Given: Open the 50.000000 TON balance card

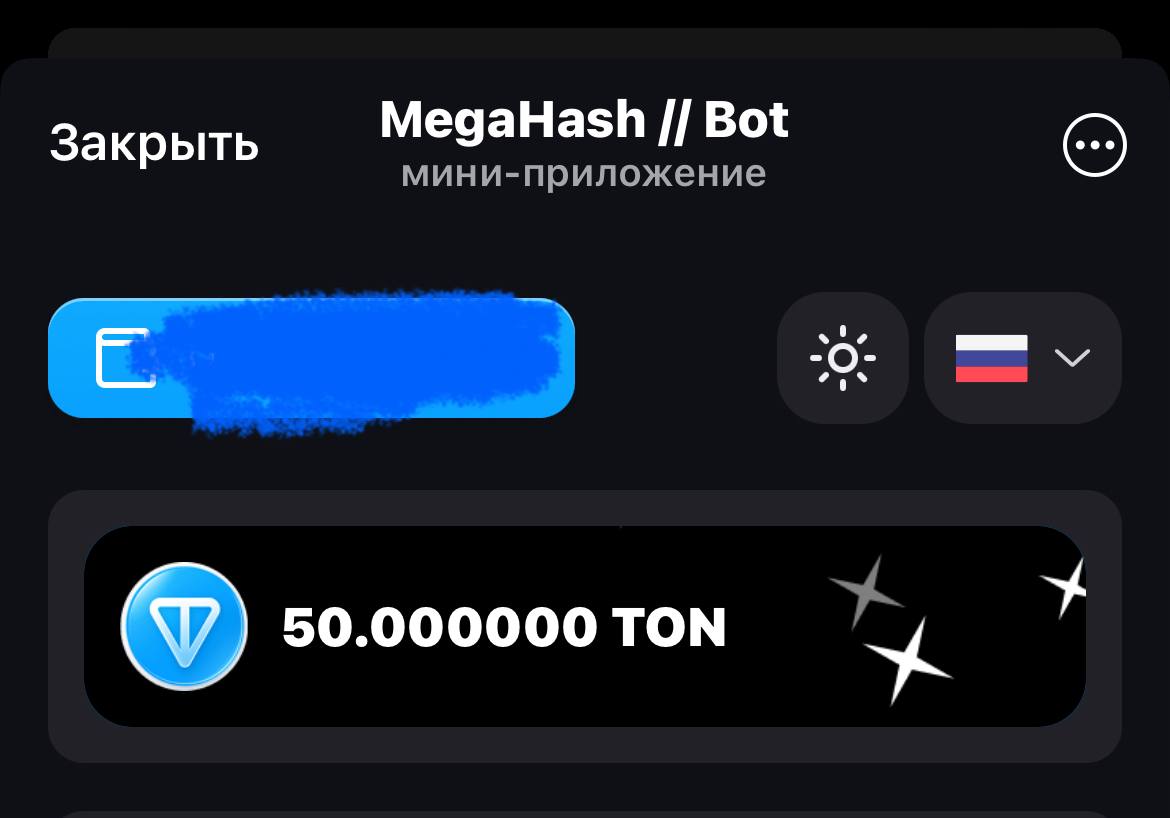Looking at the screenshot, I should point(584,627).
